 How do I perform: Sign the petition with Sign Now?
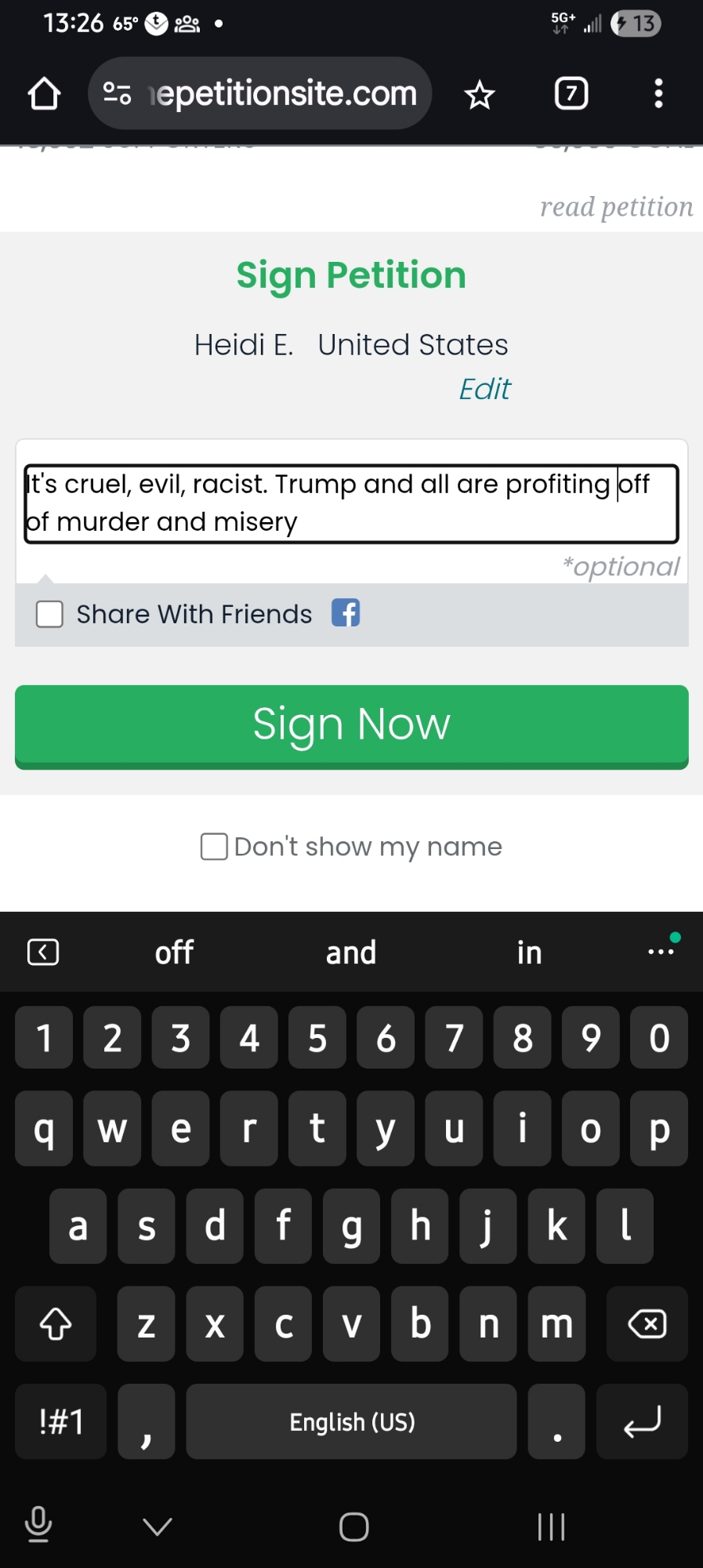click(351, 725)
